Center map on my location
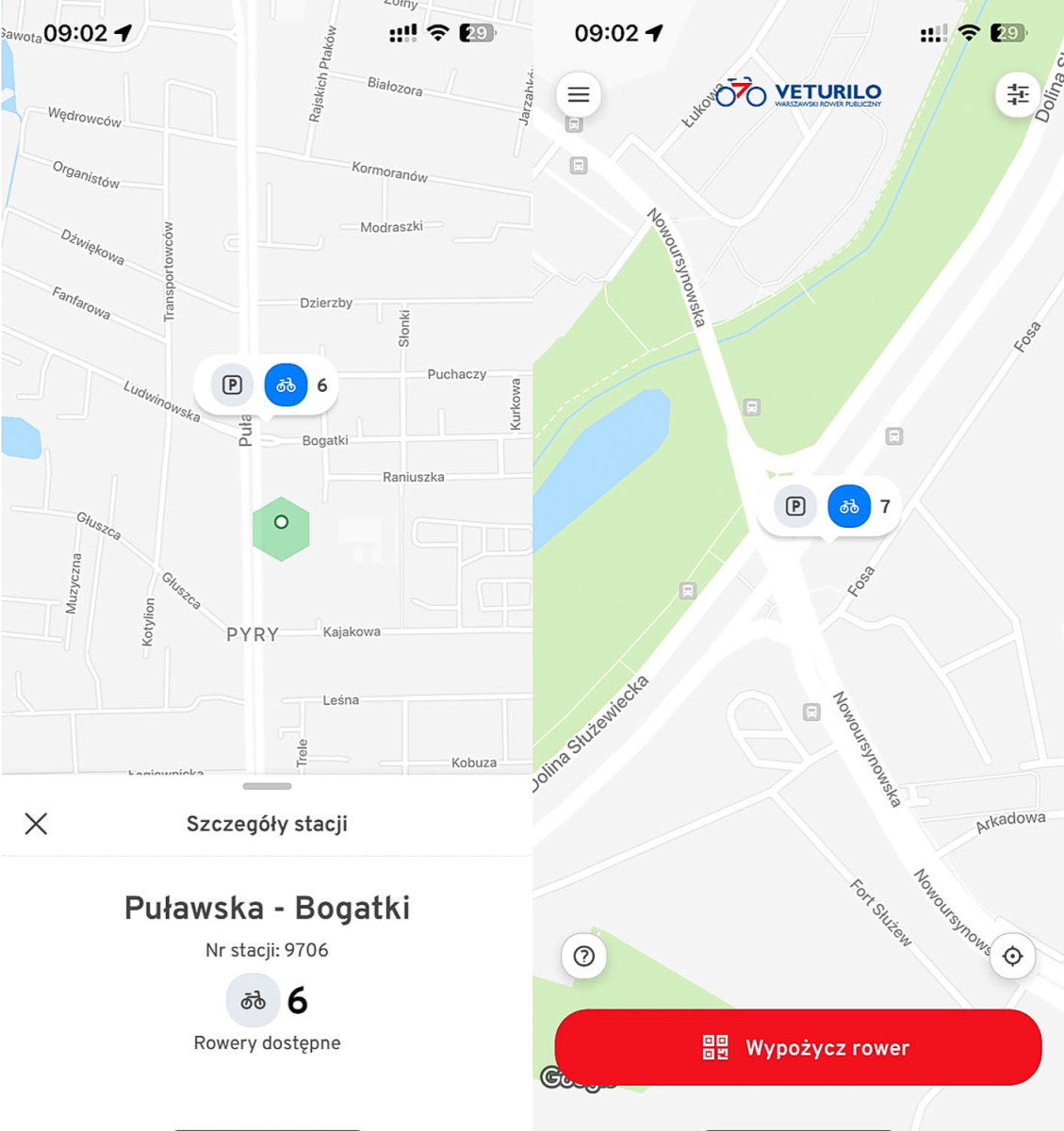This screenshot has width=1064, height=1131. (x=1012, y=956)
